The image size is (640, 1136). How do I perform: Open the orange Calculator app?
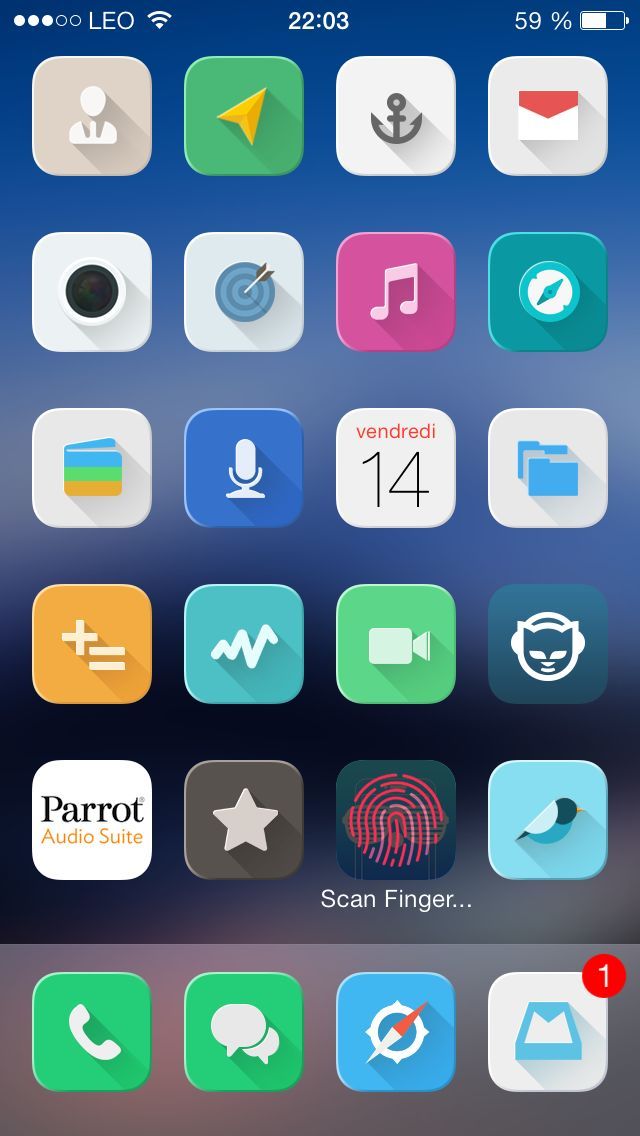pos(92,644)
